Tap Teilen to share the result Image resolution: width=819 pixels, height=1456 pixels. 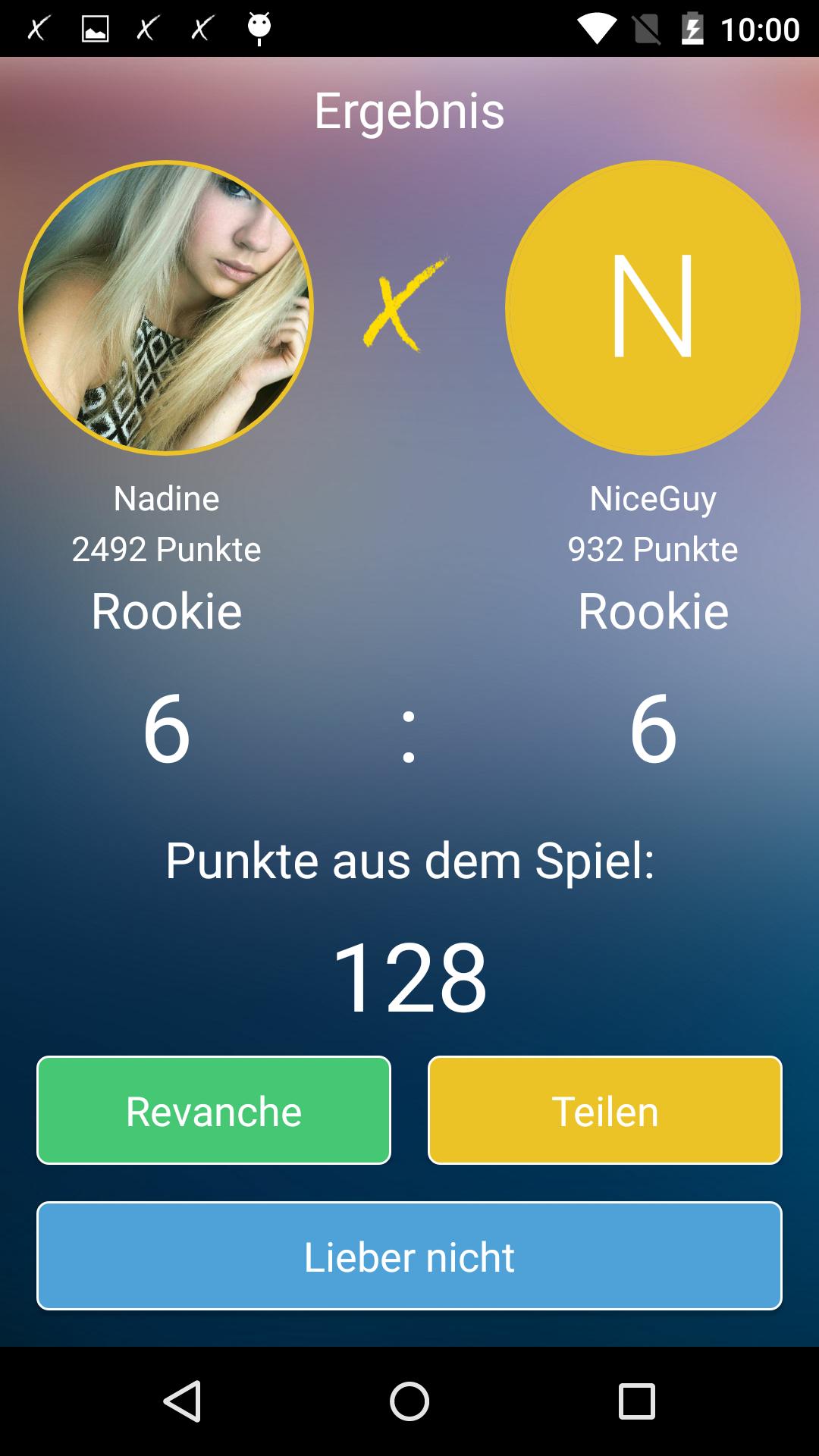pyautogui.click(x=605, y=1109)
